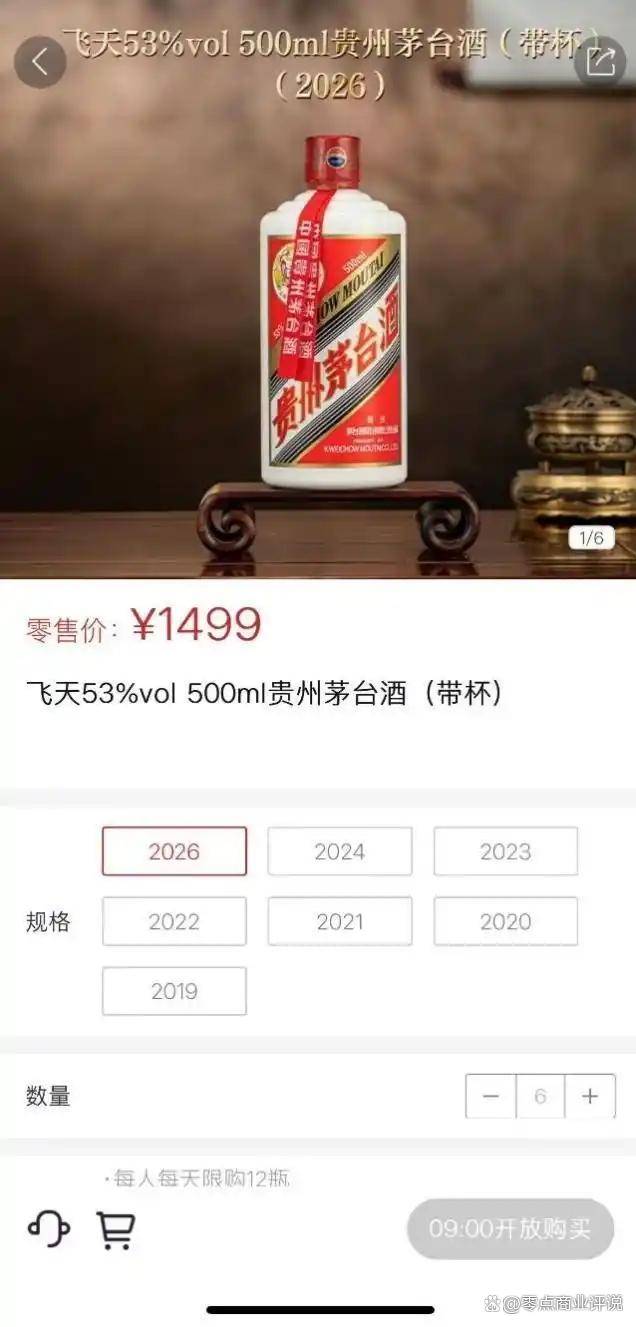Share this Moutai product page
Screen dimensions: 636x1327
pyautogui.click(x=600, y=62)
